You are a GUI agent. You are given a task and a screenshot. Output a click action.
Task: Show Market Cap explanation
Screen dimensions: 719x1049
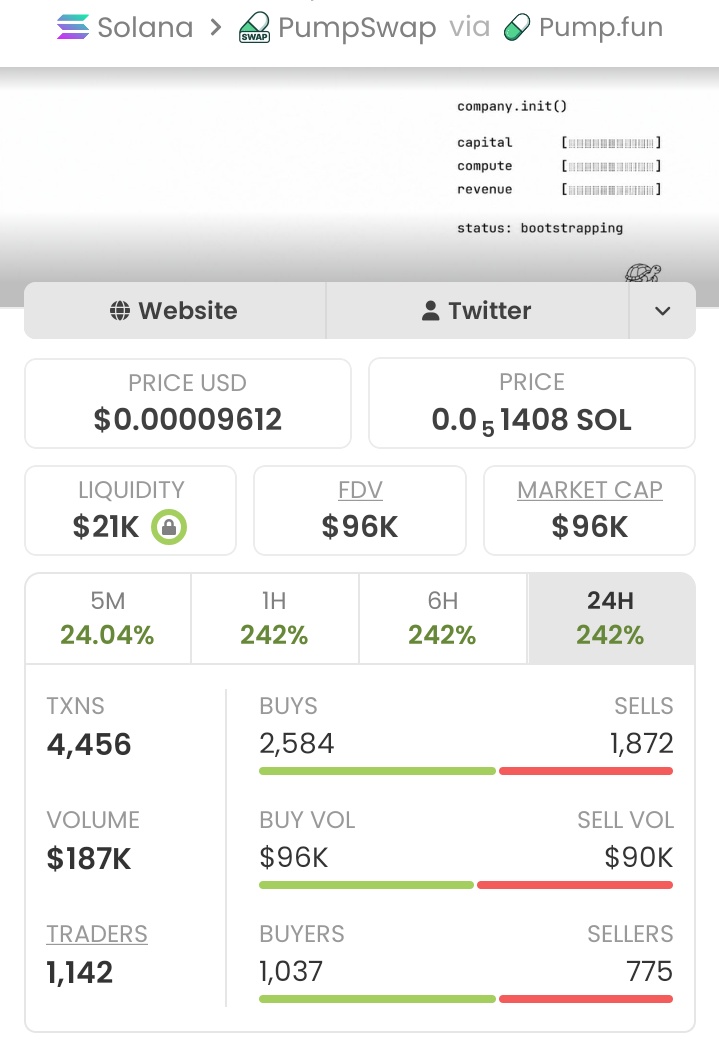[x=589, y=490]
